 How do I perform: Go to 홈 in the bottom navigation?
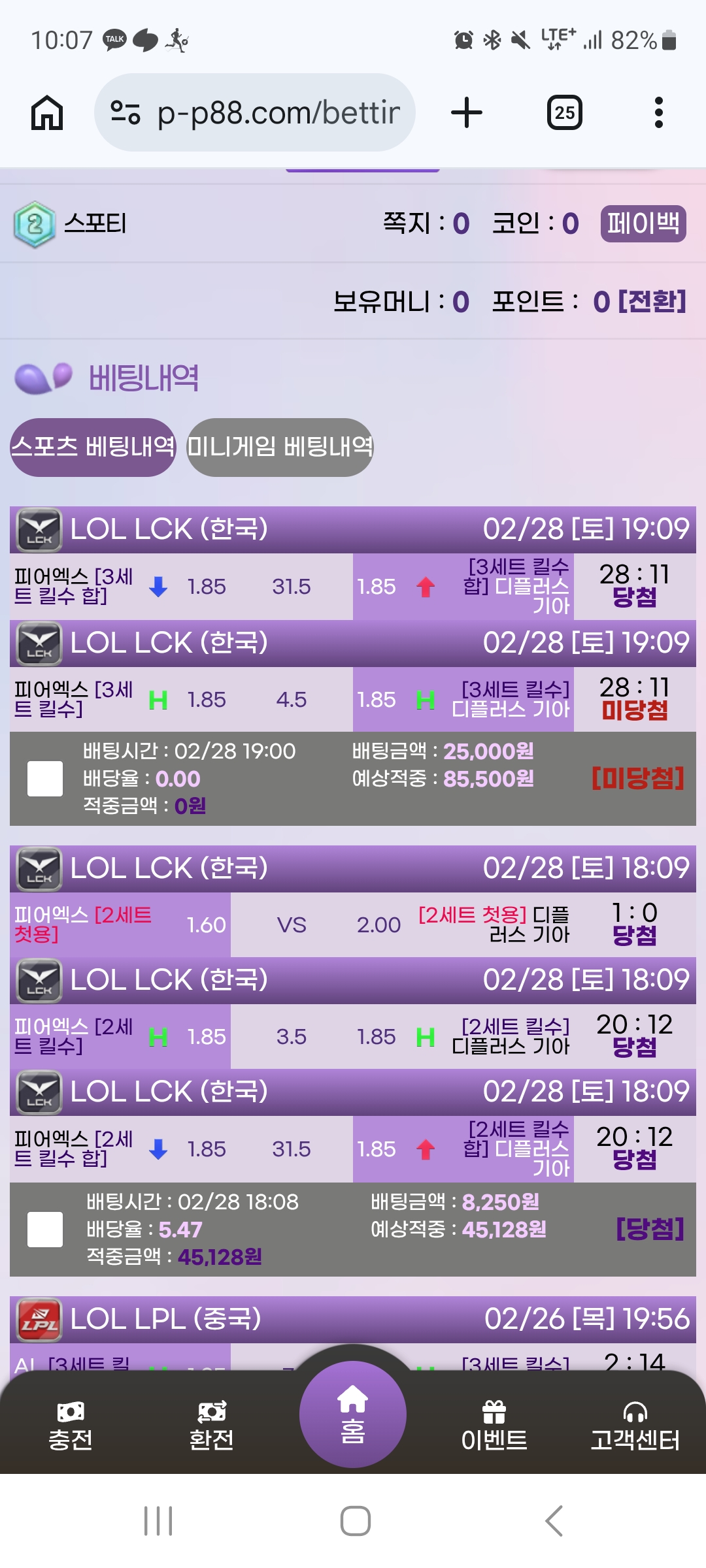pos(353,1415)
